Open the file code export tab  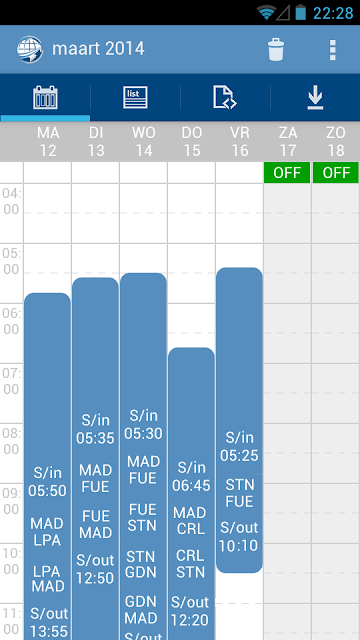coord(225,98)
